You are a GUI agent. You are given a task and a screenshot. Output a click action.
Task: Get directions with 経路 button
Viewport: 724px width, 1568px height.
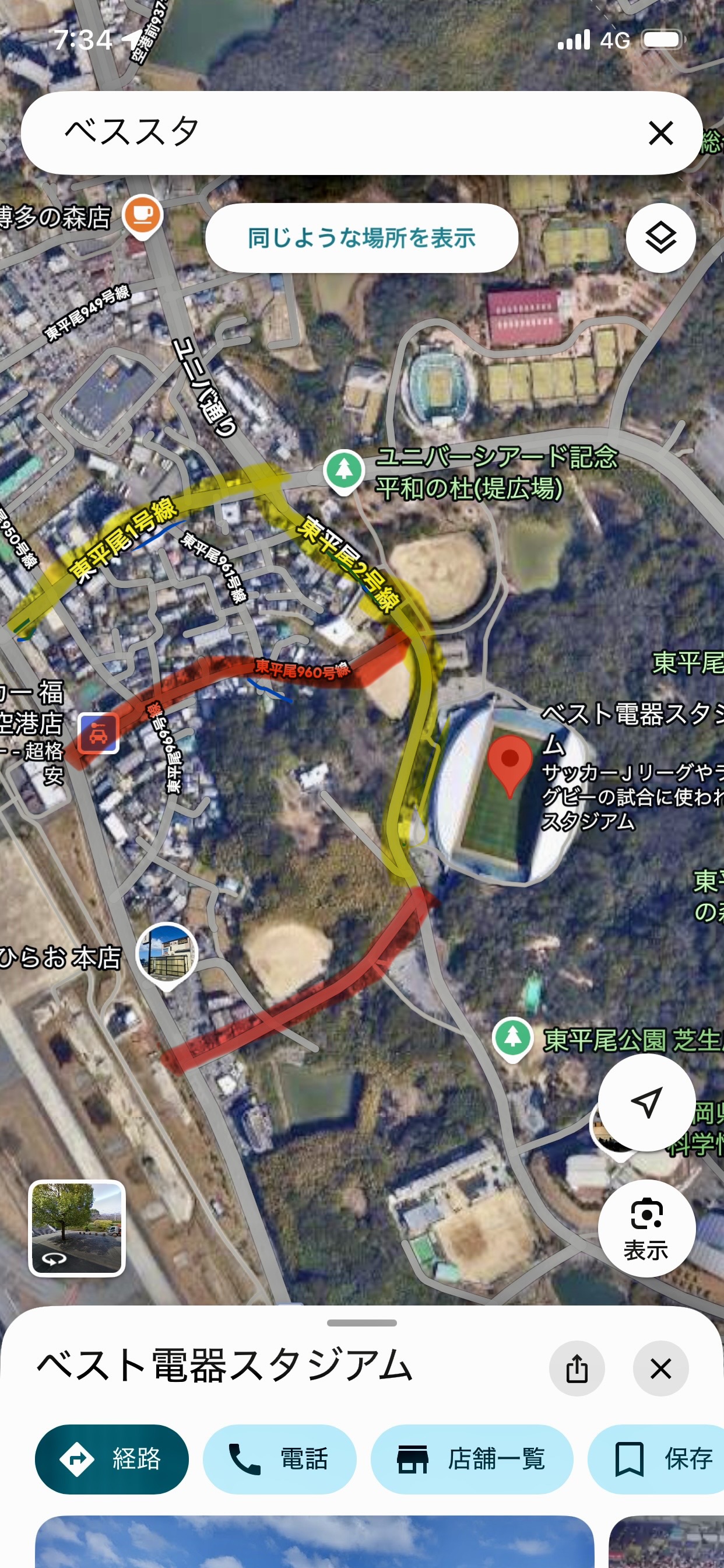point(112,1459)
